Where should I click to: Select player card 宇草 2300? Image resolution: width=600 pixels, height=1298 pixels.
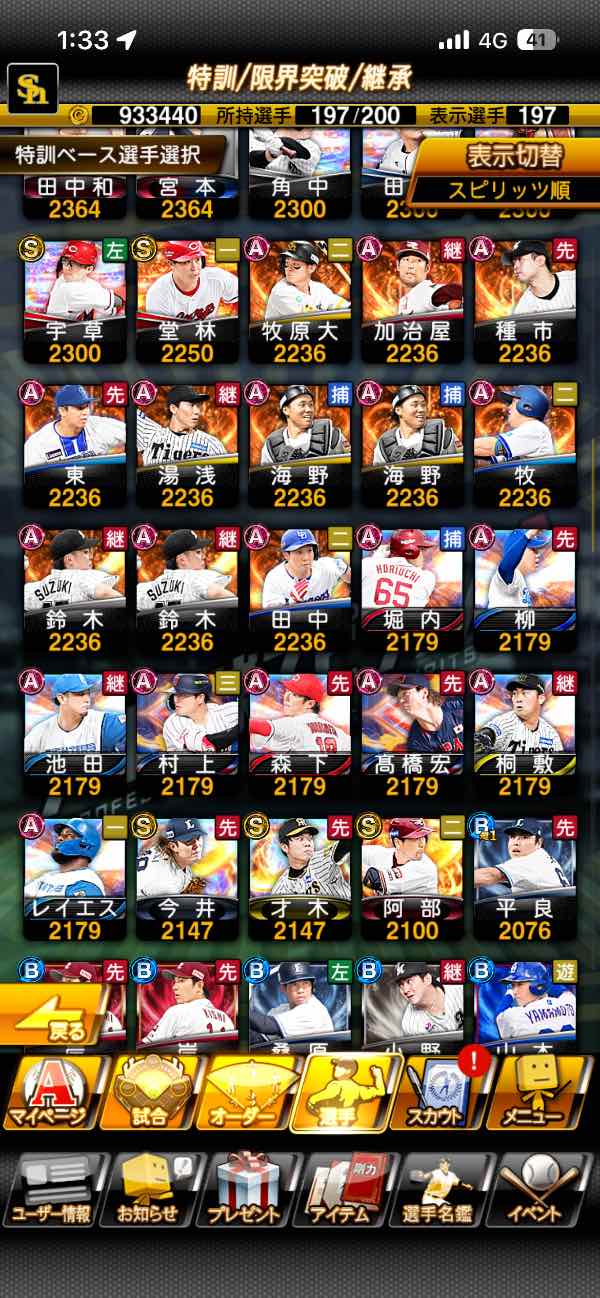point(75,300)
